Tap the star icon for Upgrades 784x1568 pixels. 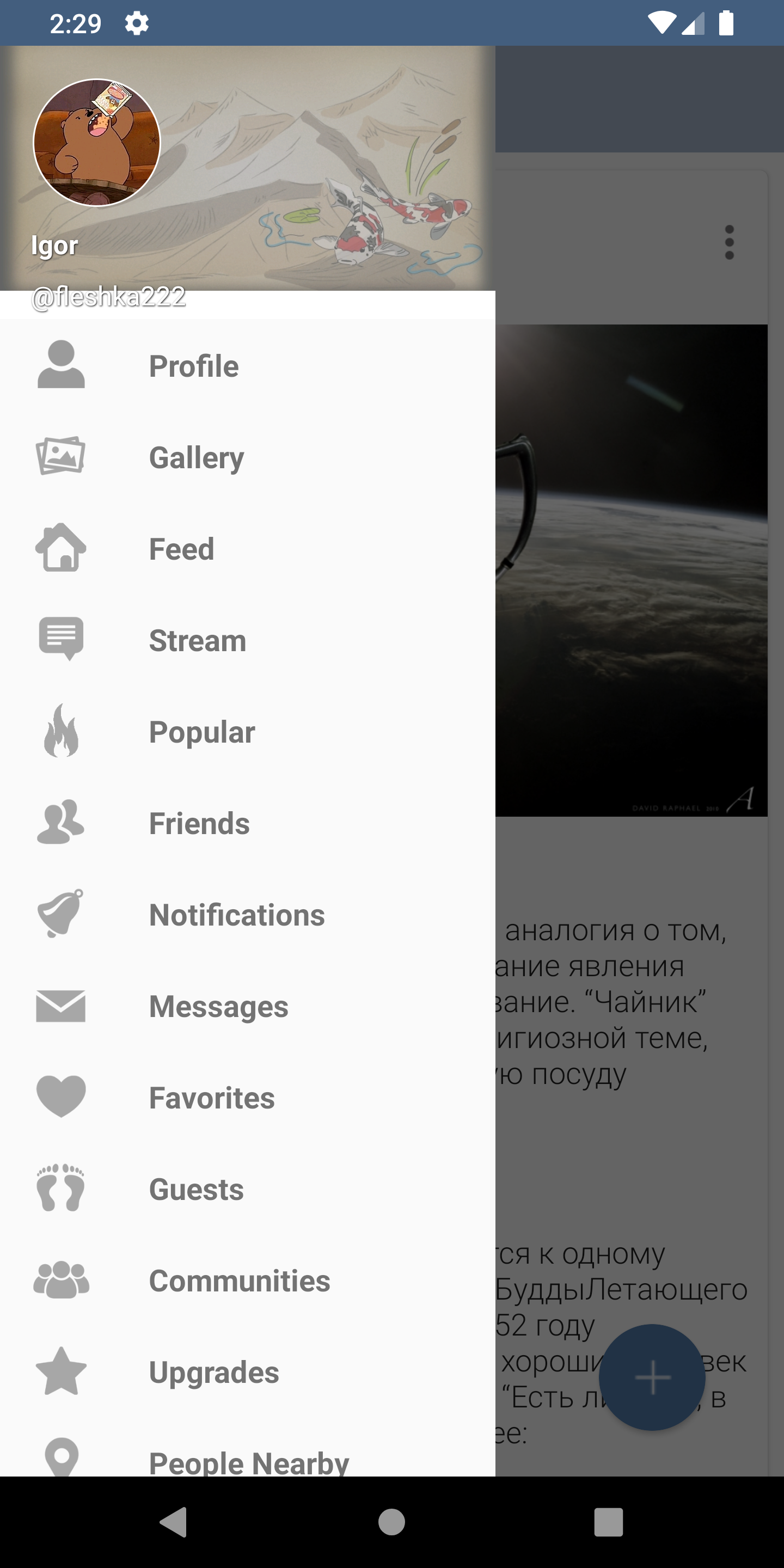click(61, 1372)
